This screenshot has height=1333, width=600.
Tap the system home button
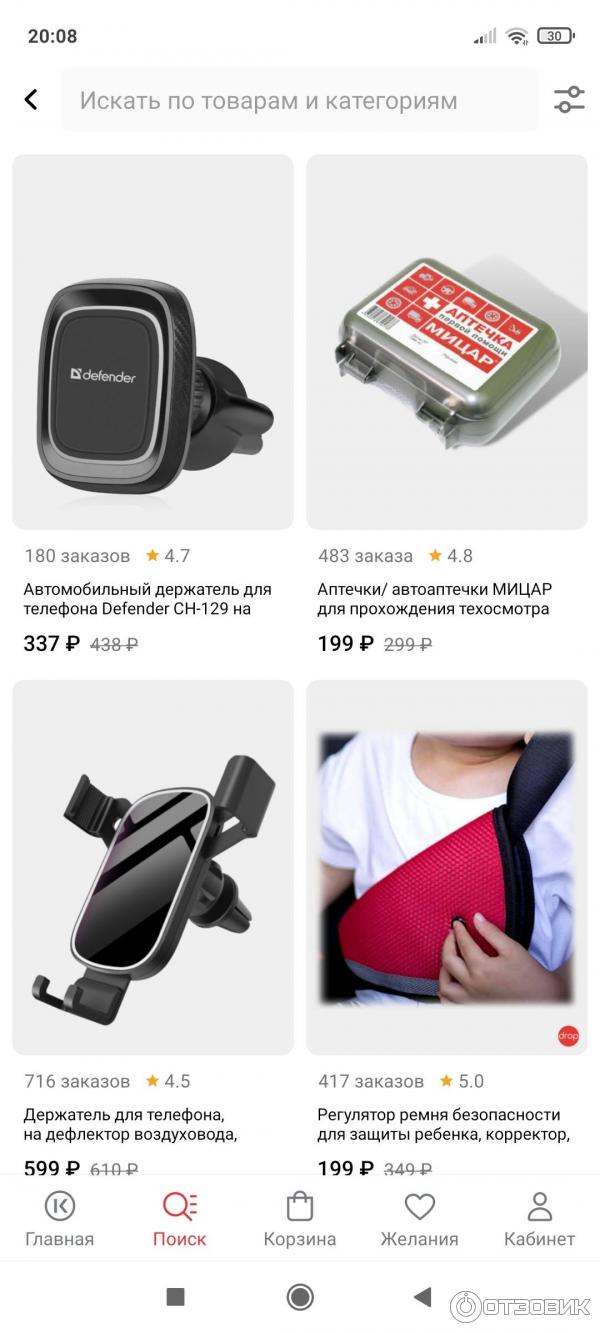pyautogui.click(x=300, y=1297)
